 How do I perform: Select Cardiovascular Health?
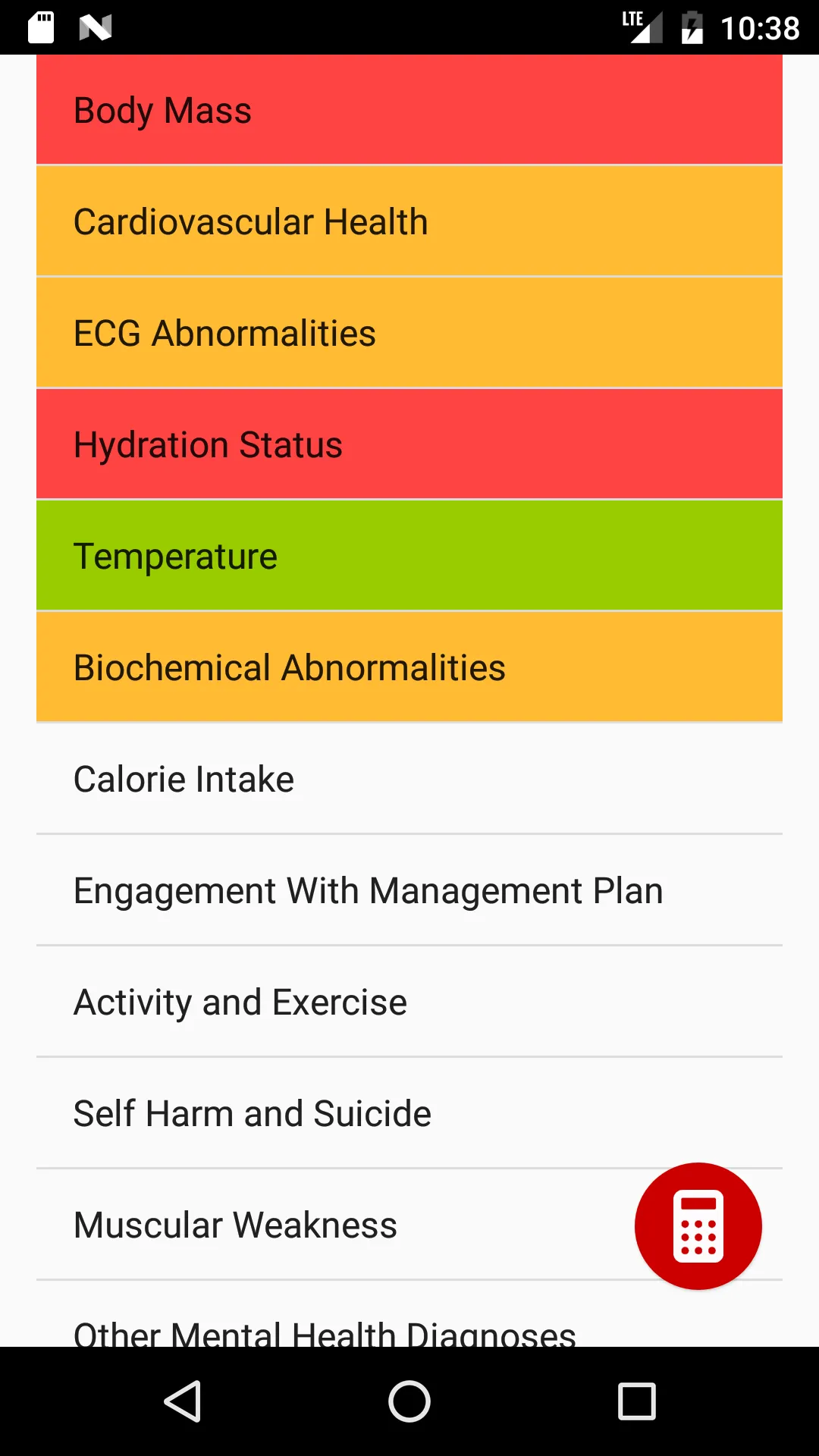[409, 221]
